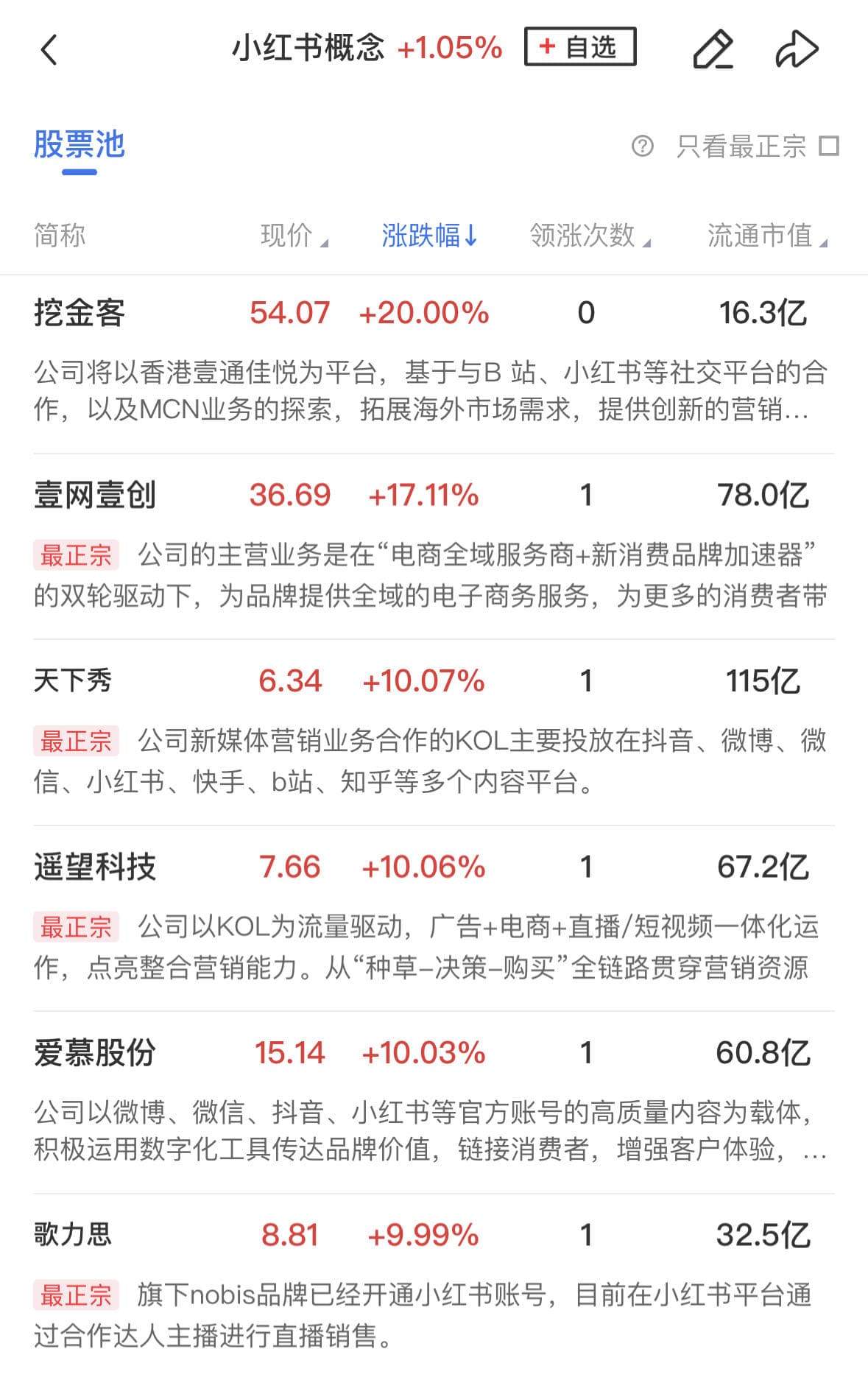Viewport: 868px width, 1377px height.
Task: Sort the list by 流通市值
Action: [x=766, y=236]
